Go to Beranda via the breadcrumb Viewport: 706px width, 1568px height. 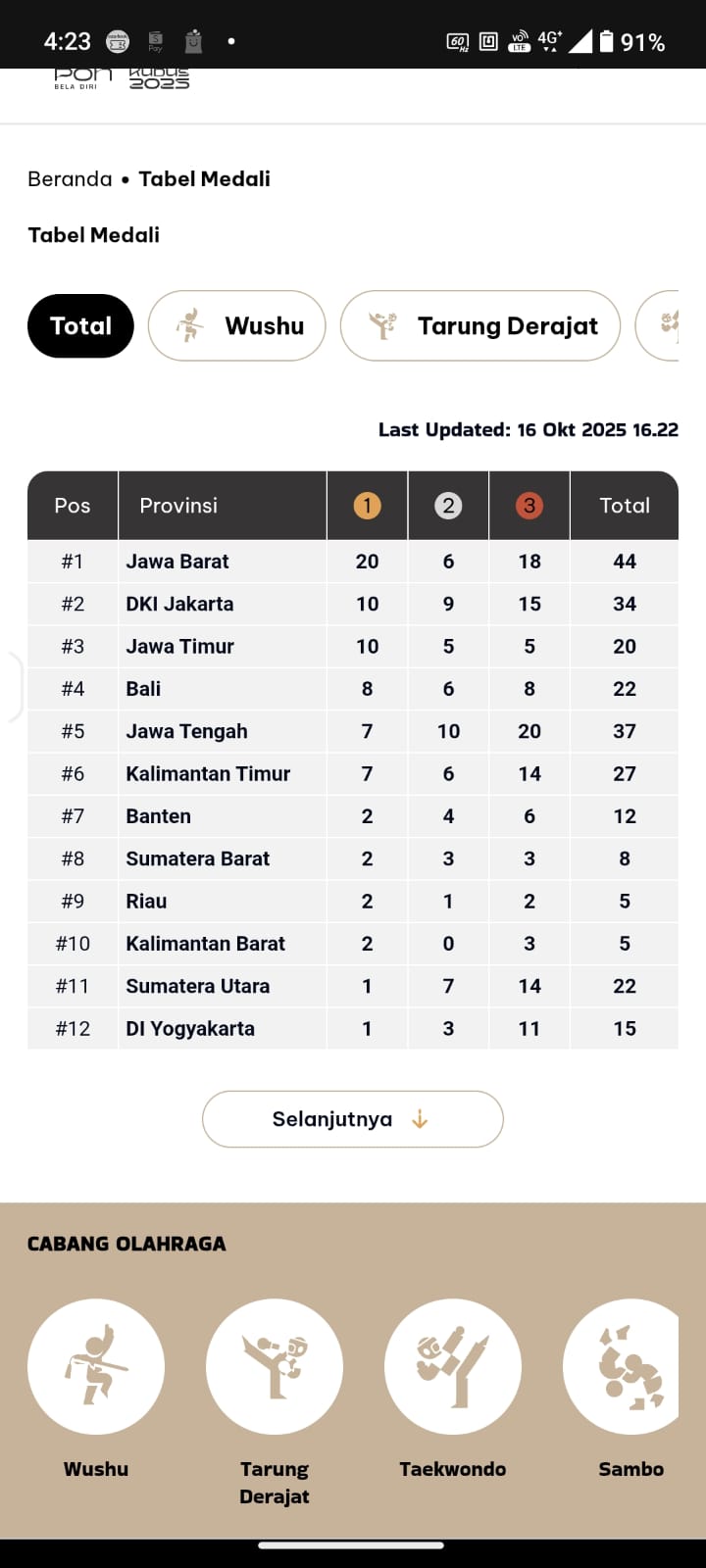click(70, 179)
